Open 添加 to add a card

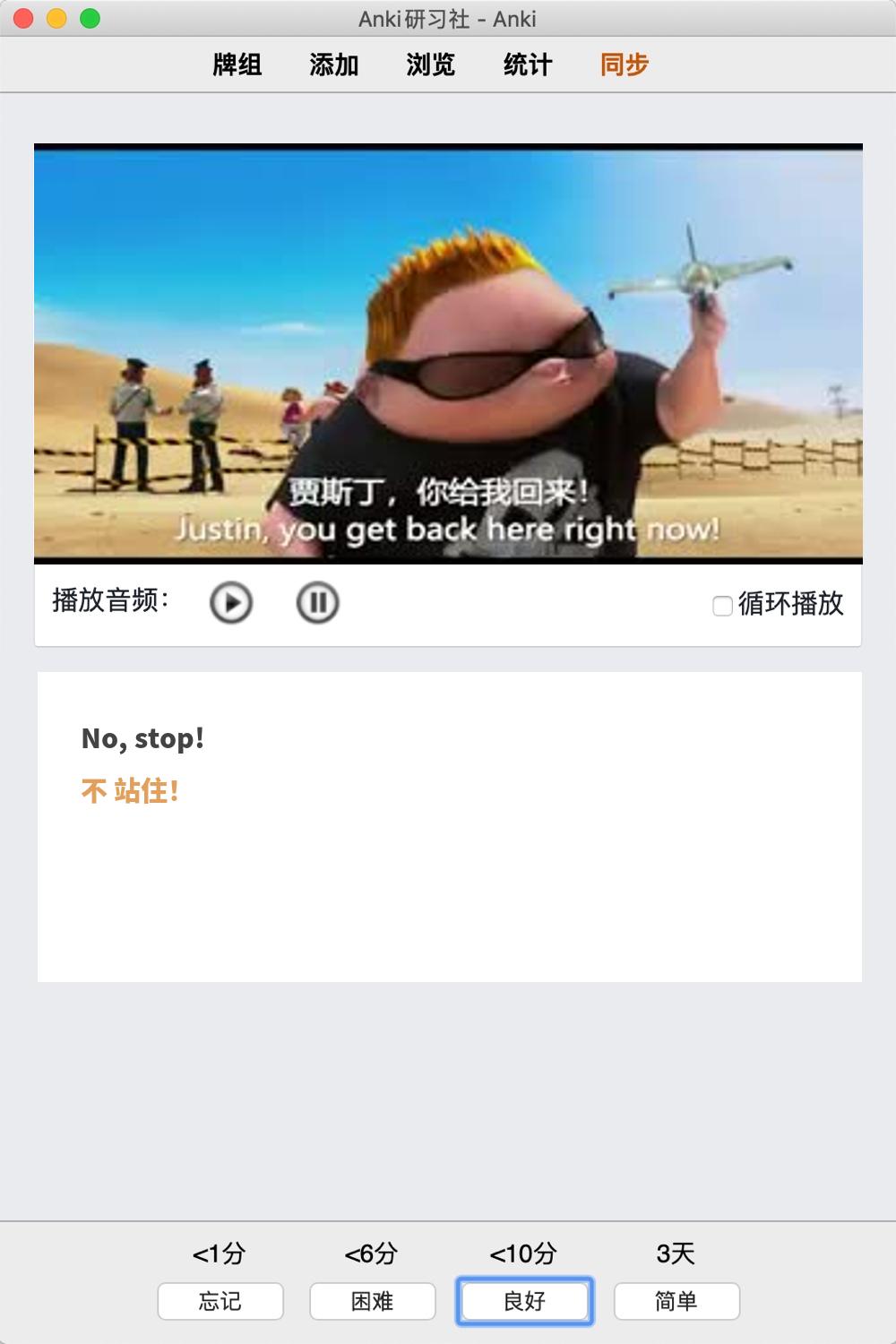coord(334,65)
